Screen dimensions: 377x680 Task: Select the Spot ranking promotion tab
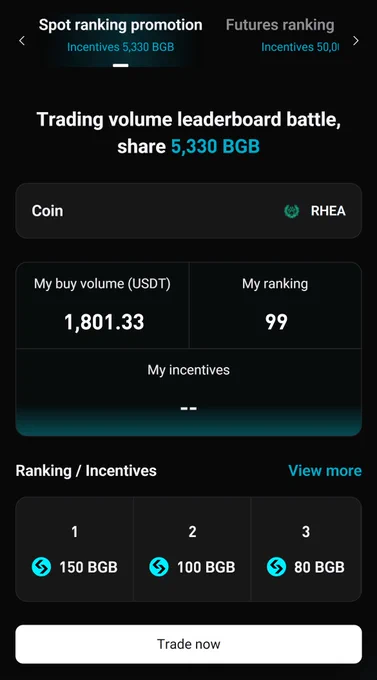click(121, 36)
